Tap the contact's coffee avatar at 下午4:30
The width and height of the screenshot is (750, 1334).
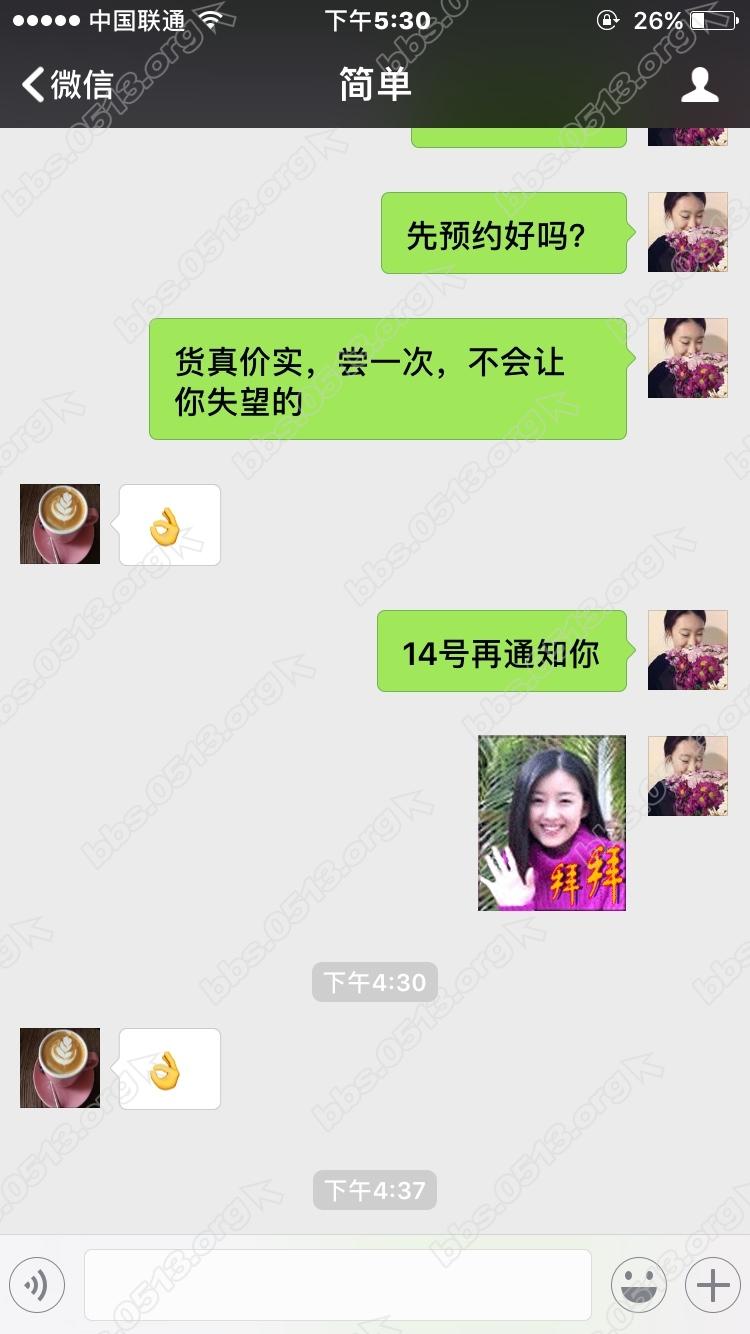click(60, 1068)
